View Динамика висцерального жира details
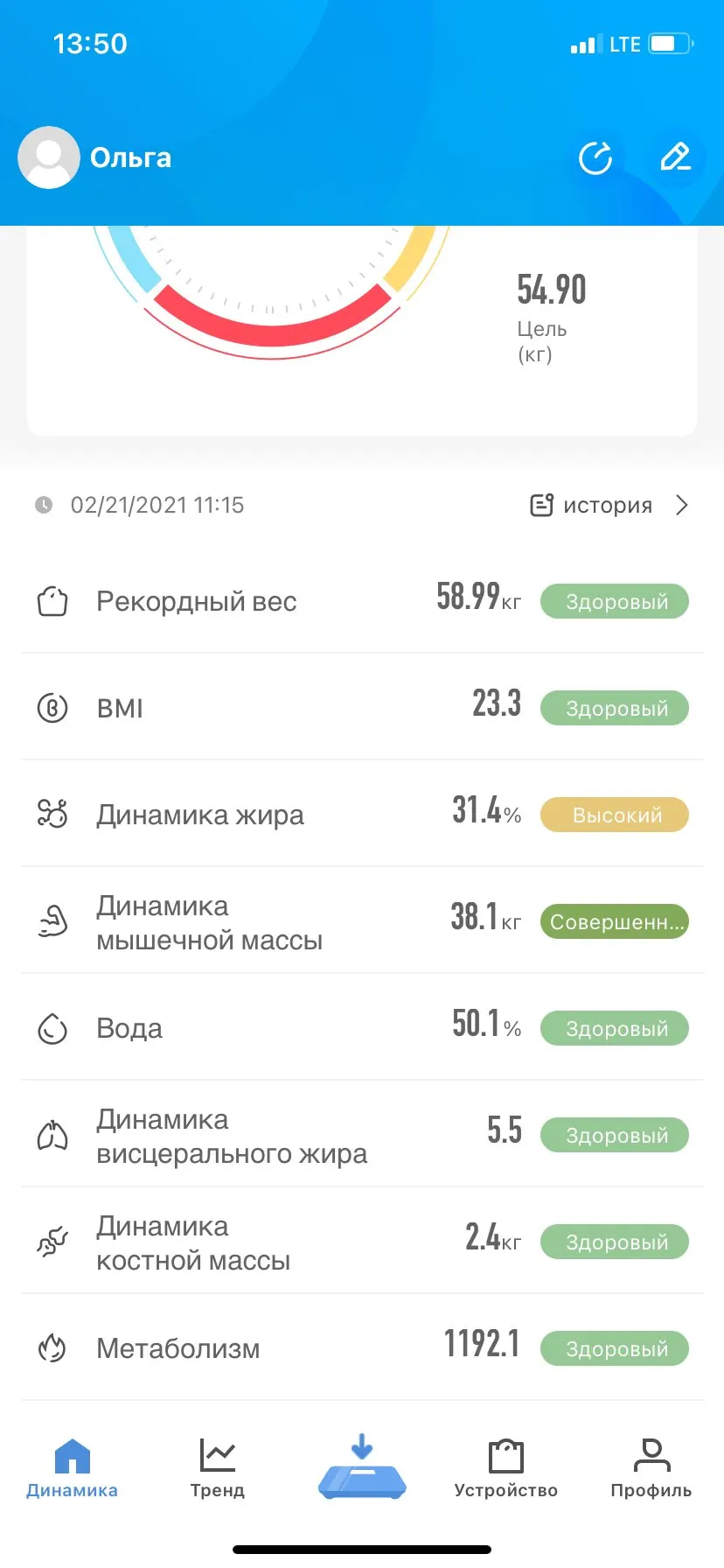The width and height of the screenshot is (724, 1568). tap(362, 1135)
